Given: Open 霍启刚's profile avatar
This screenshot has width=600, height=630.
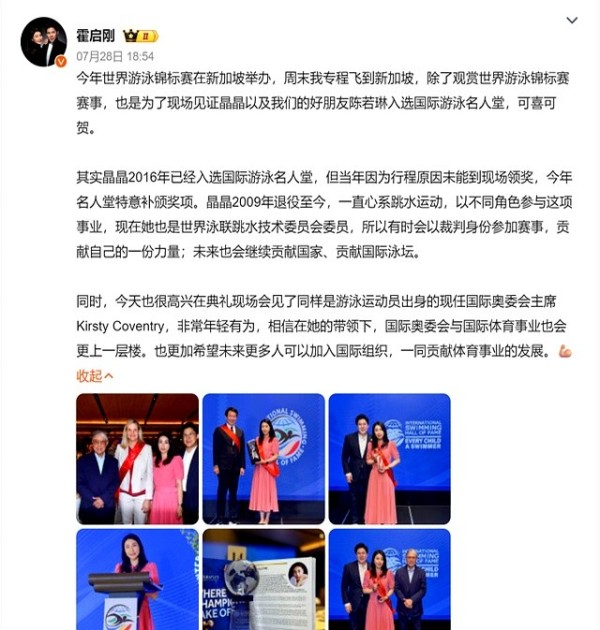Looking at the screenshot, I should click(x=44, y=43).
